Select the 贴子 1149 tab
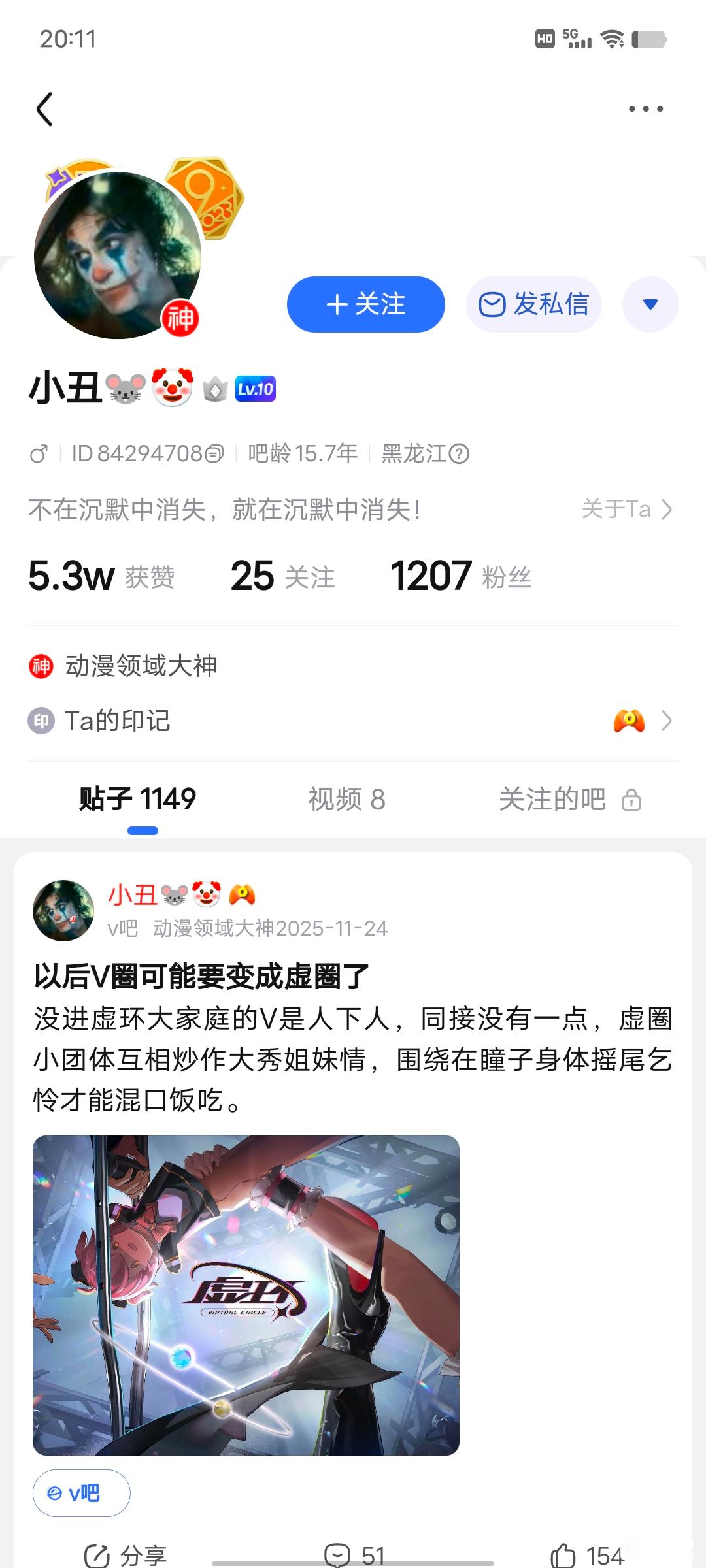The image size is (706, 1568). click(x=138, y=799)
